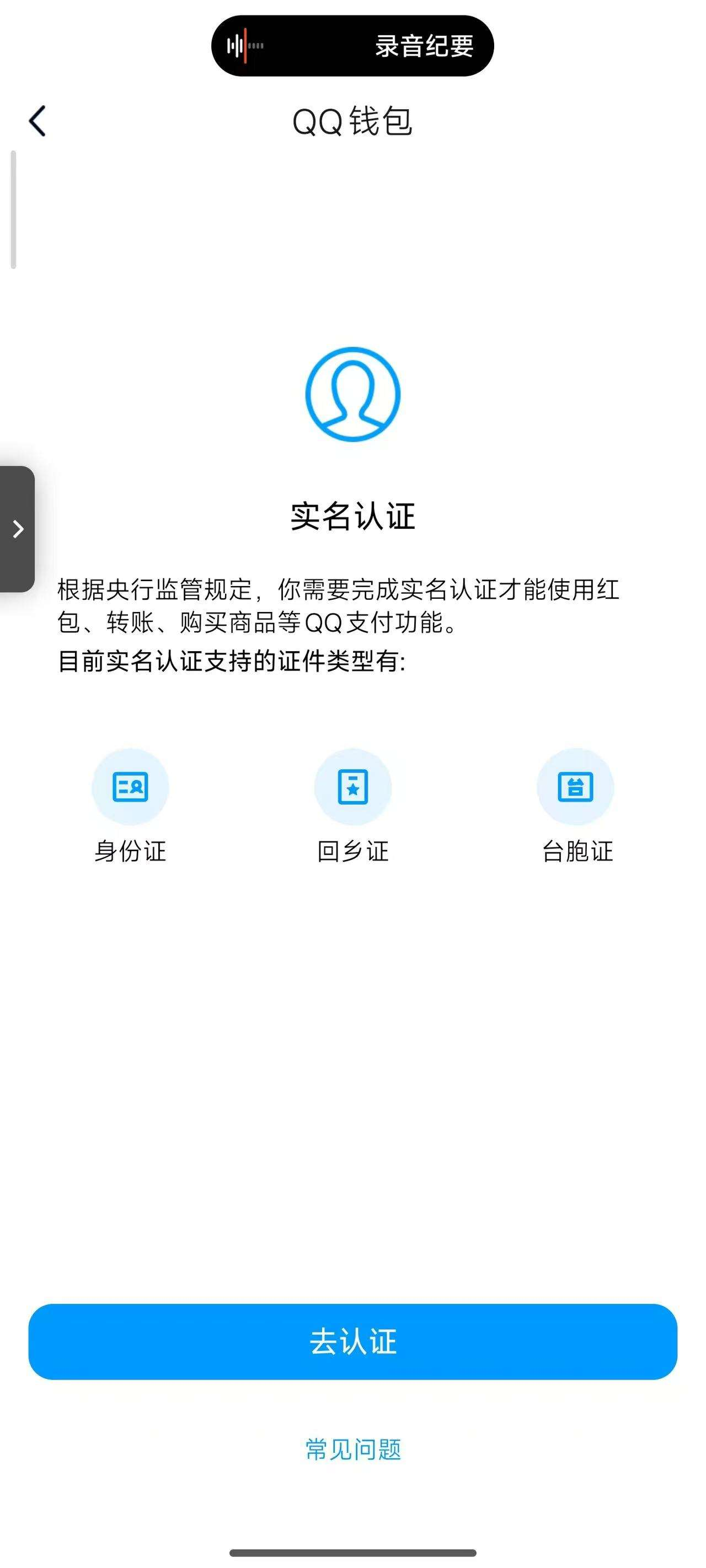This screenshot has height=1568, width=706.
Task: Select the 回乡证 document icon
Action: point(352,787)
